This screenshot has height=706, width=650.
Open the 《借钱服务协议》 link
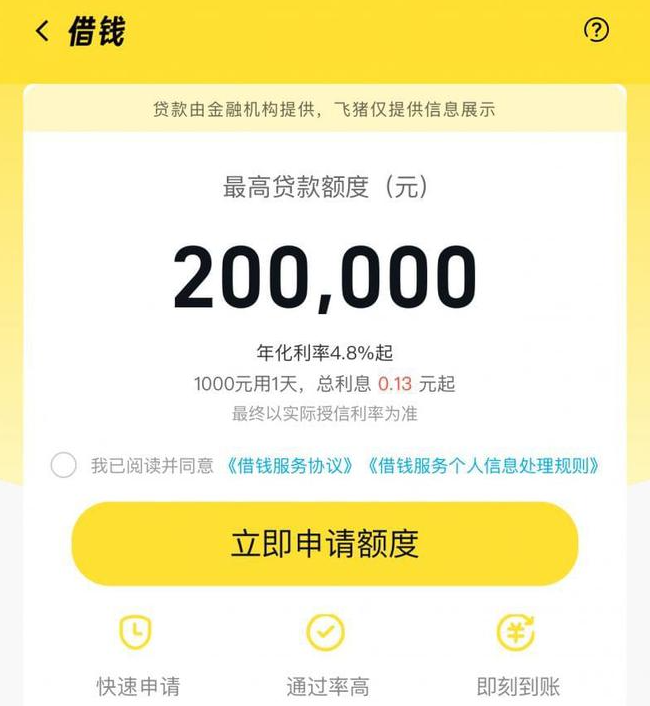[290, 466]
